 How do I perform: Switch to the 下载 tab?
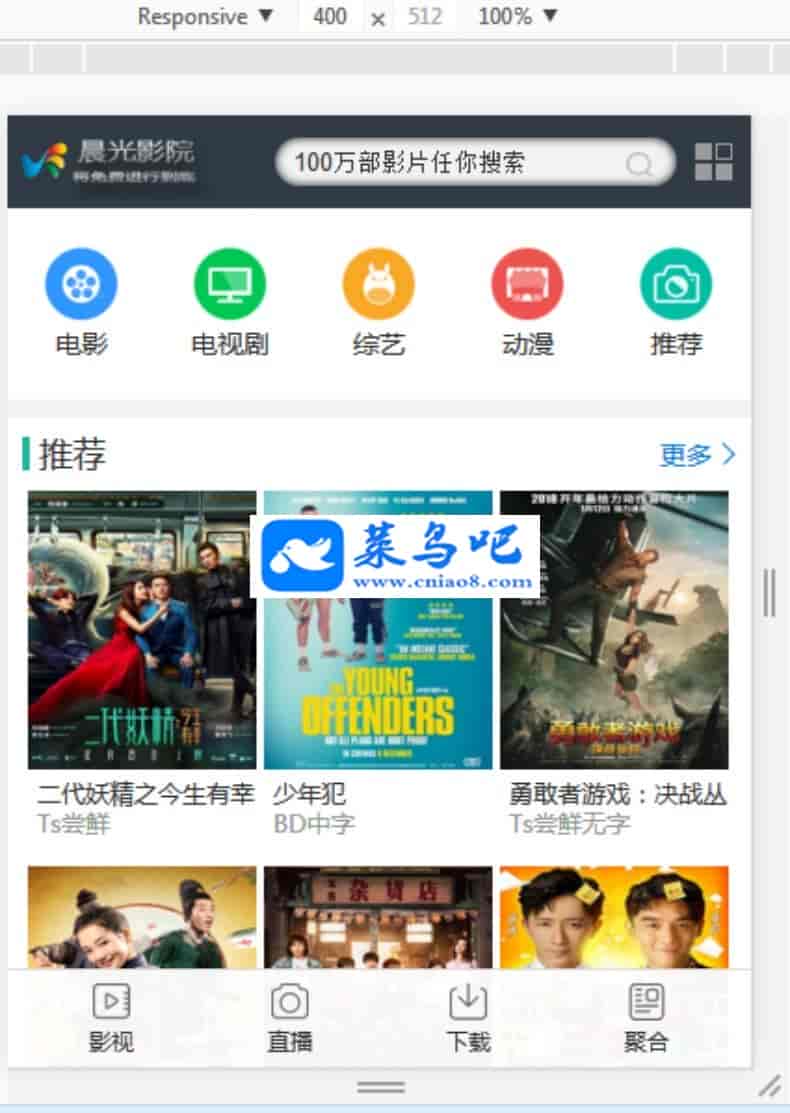[x=468, y=1018]
